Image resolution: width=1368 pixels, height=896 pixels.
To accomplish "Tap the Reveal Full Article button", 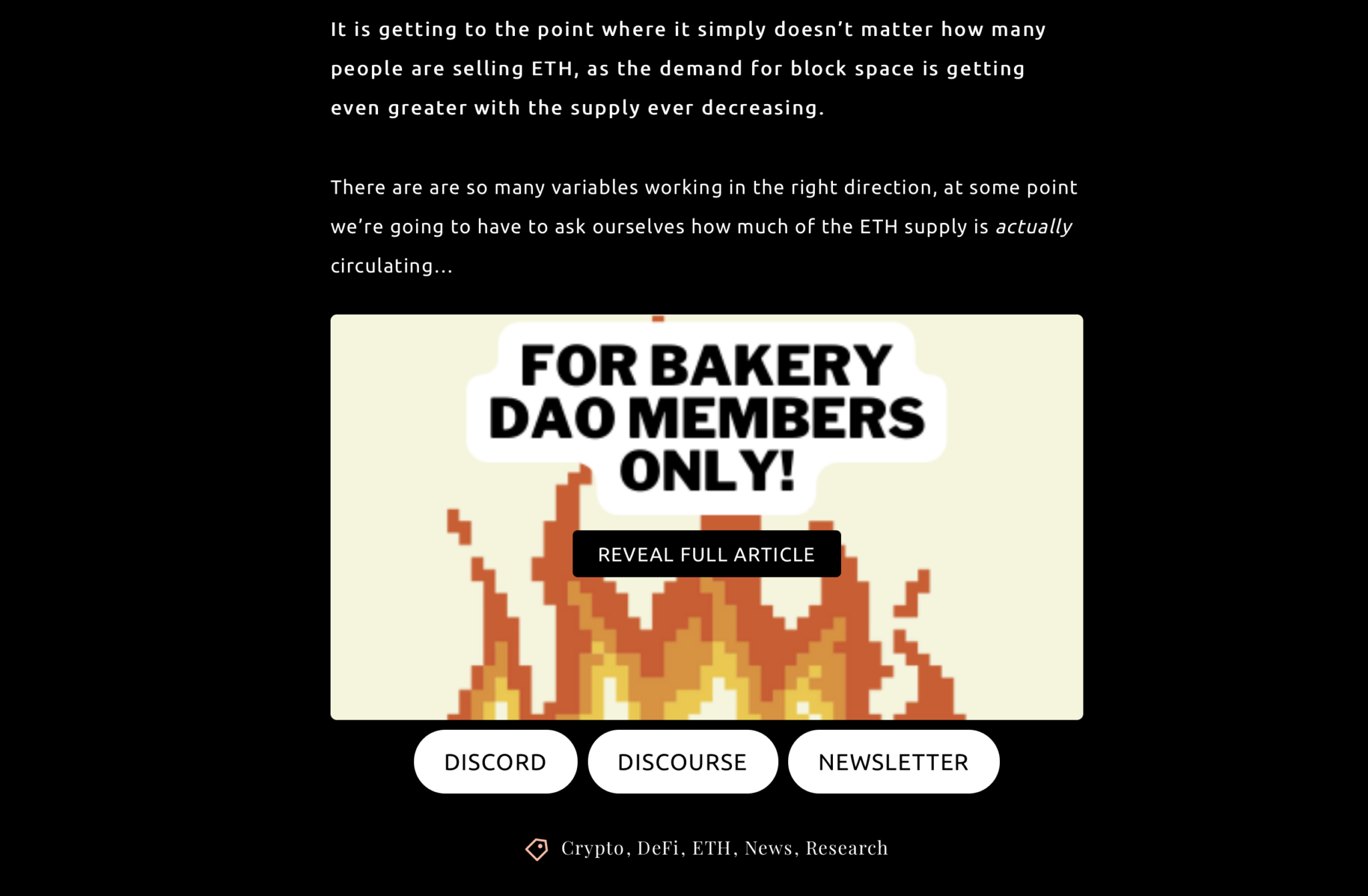I will 706,554.
